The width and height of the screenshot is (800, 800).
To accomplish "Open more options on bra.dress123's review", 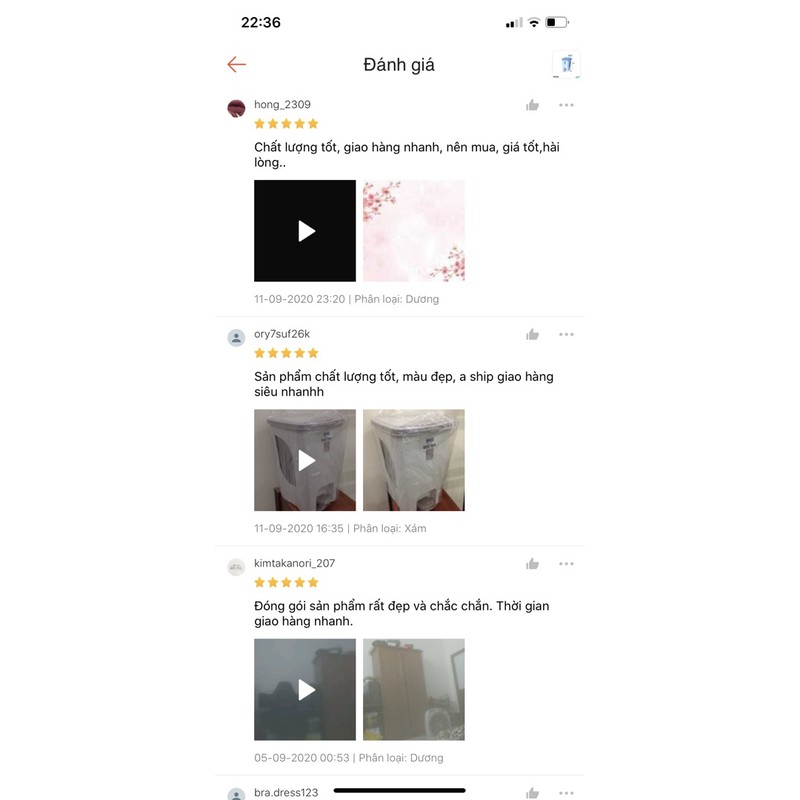I will pos(566,793).
